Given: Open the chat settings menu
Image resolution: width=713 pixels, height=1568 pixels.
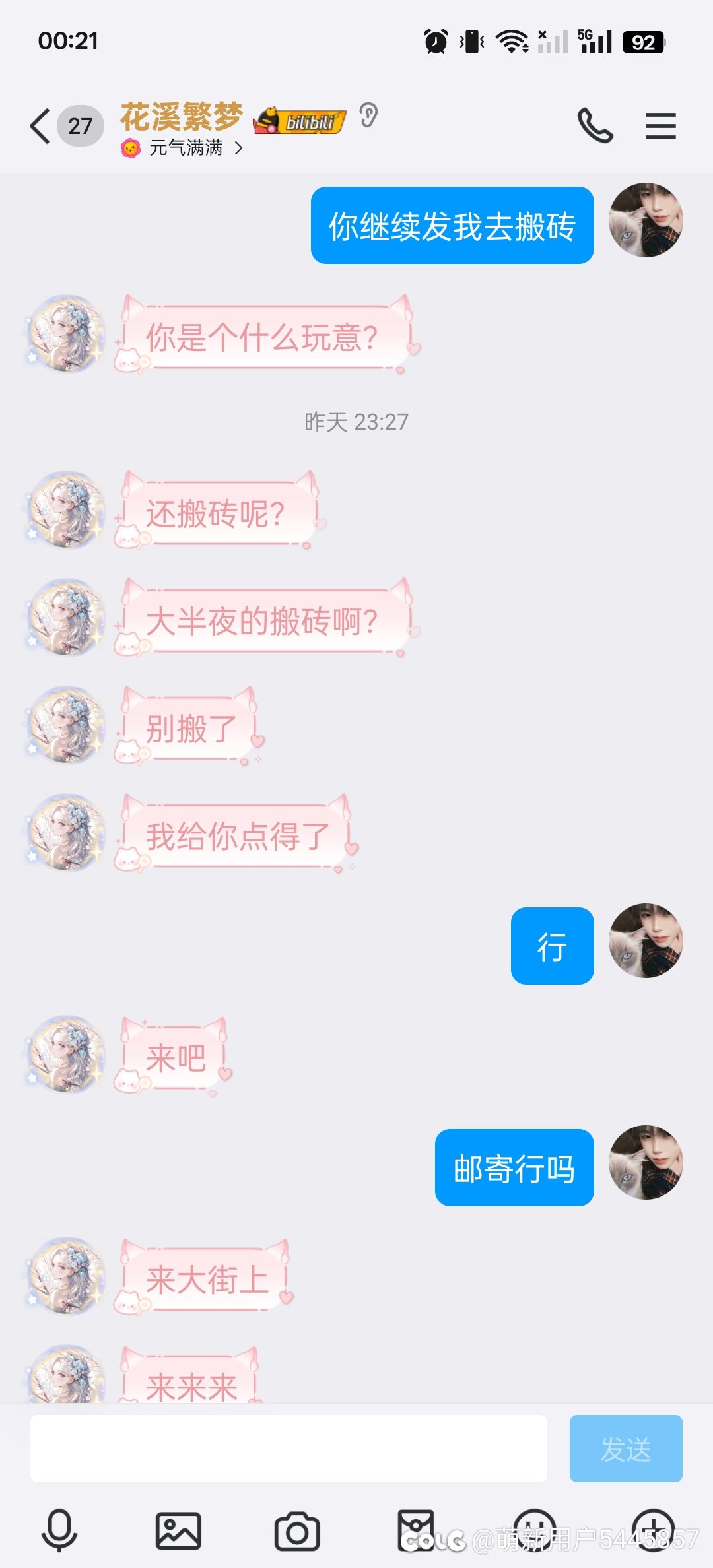Looking at the screenshot, I should click(660, 126).
